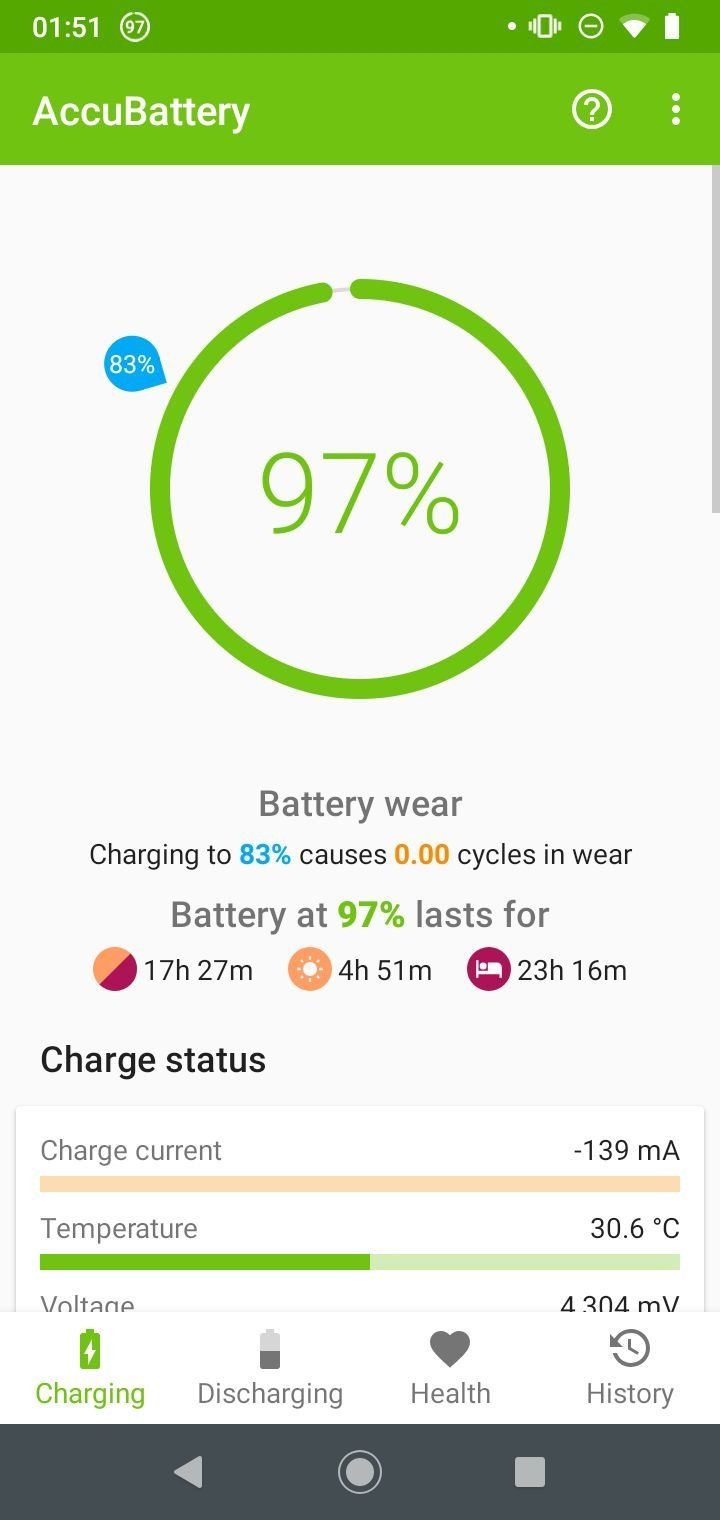Screen dimensions: 720x1520
Task: Switch to the Discharging tab
Action: point(270,1368)
